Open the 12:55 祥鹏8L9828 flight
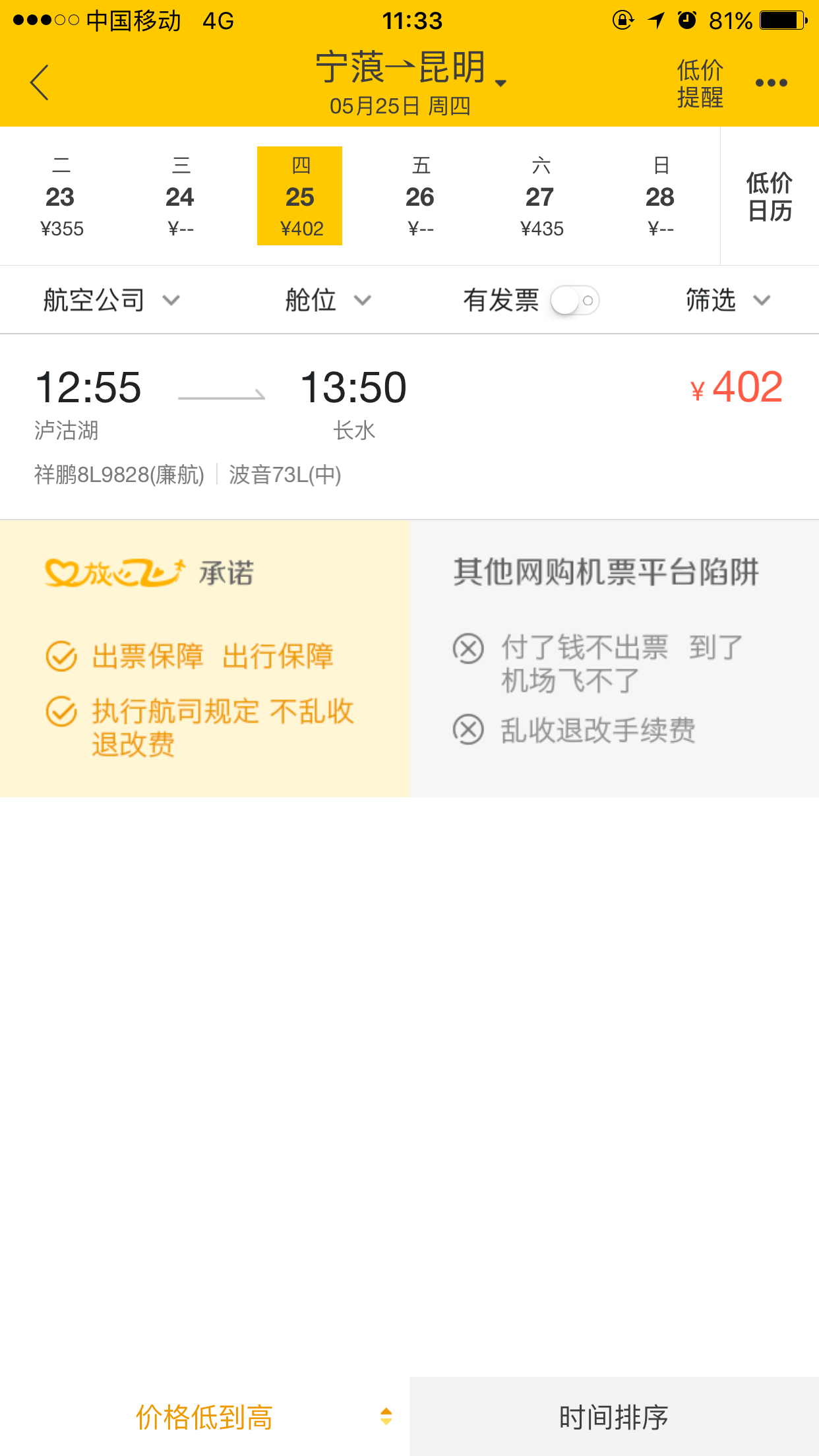This screenshot has height=1456, width=819. (409, 427)
